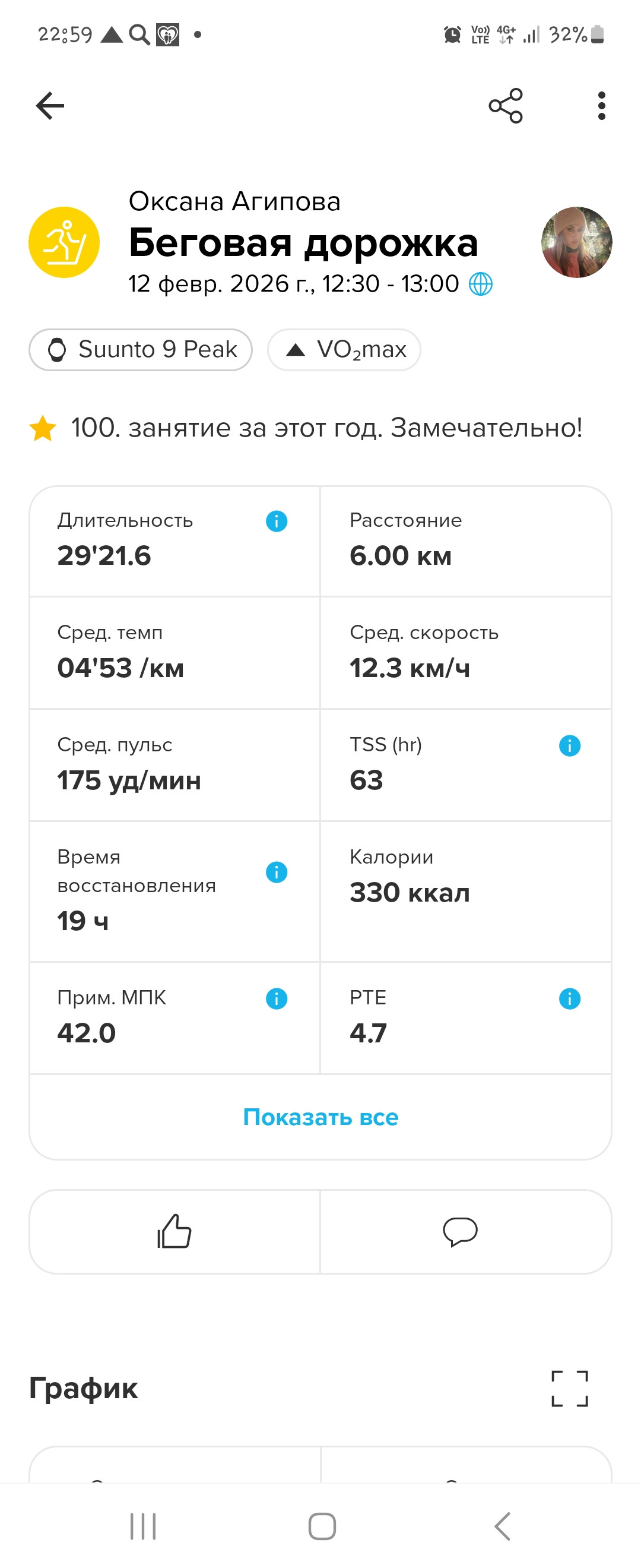
Task: Tap Показать все to see all stats
Action: click(320, 1117)
